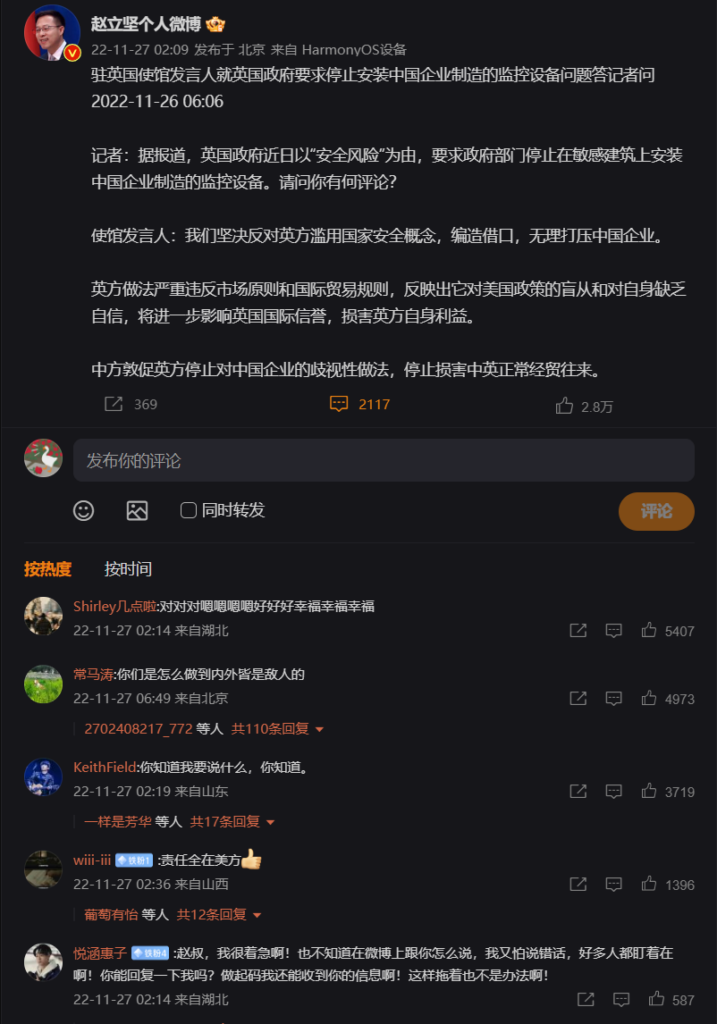
Task: Share wiii-iii's comment
Action: [x=578, y=884]
